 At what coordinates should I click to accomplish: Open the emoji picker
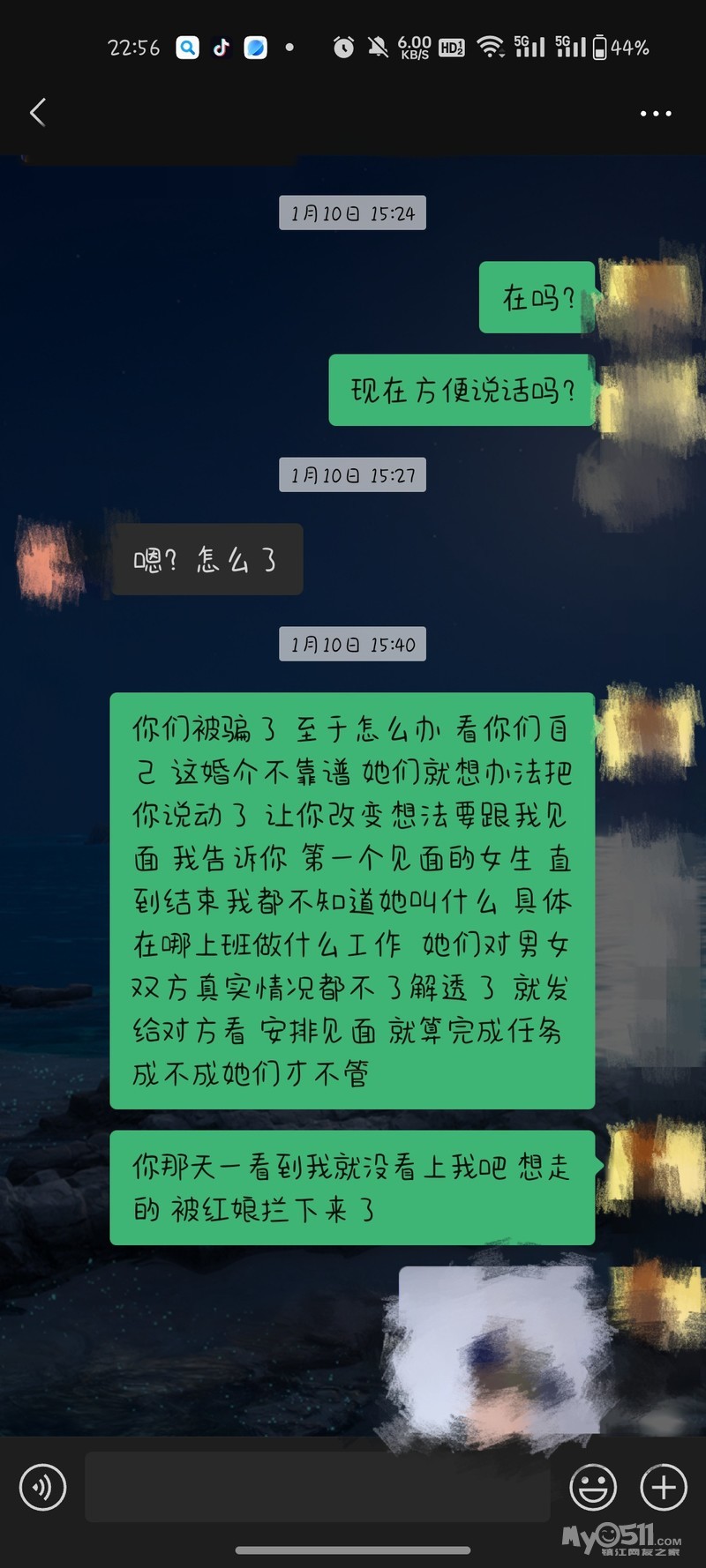593,1487
